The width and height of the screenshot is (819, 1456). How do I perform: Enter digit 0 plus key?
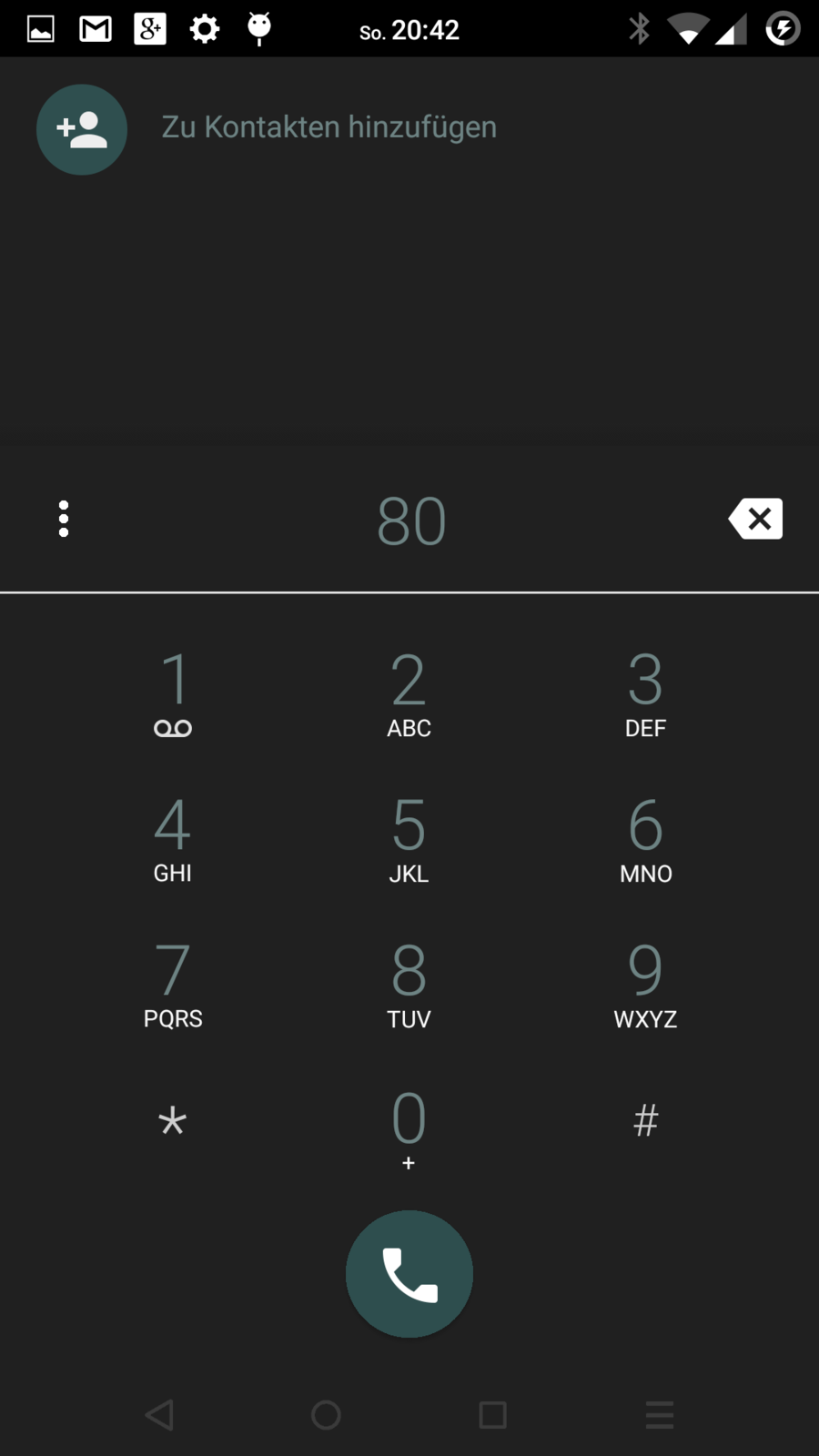(x=409, y=1128)
